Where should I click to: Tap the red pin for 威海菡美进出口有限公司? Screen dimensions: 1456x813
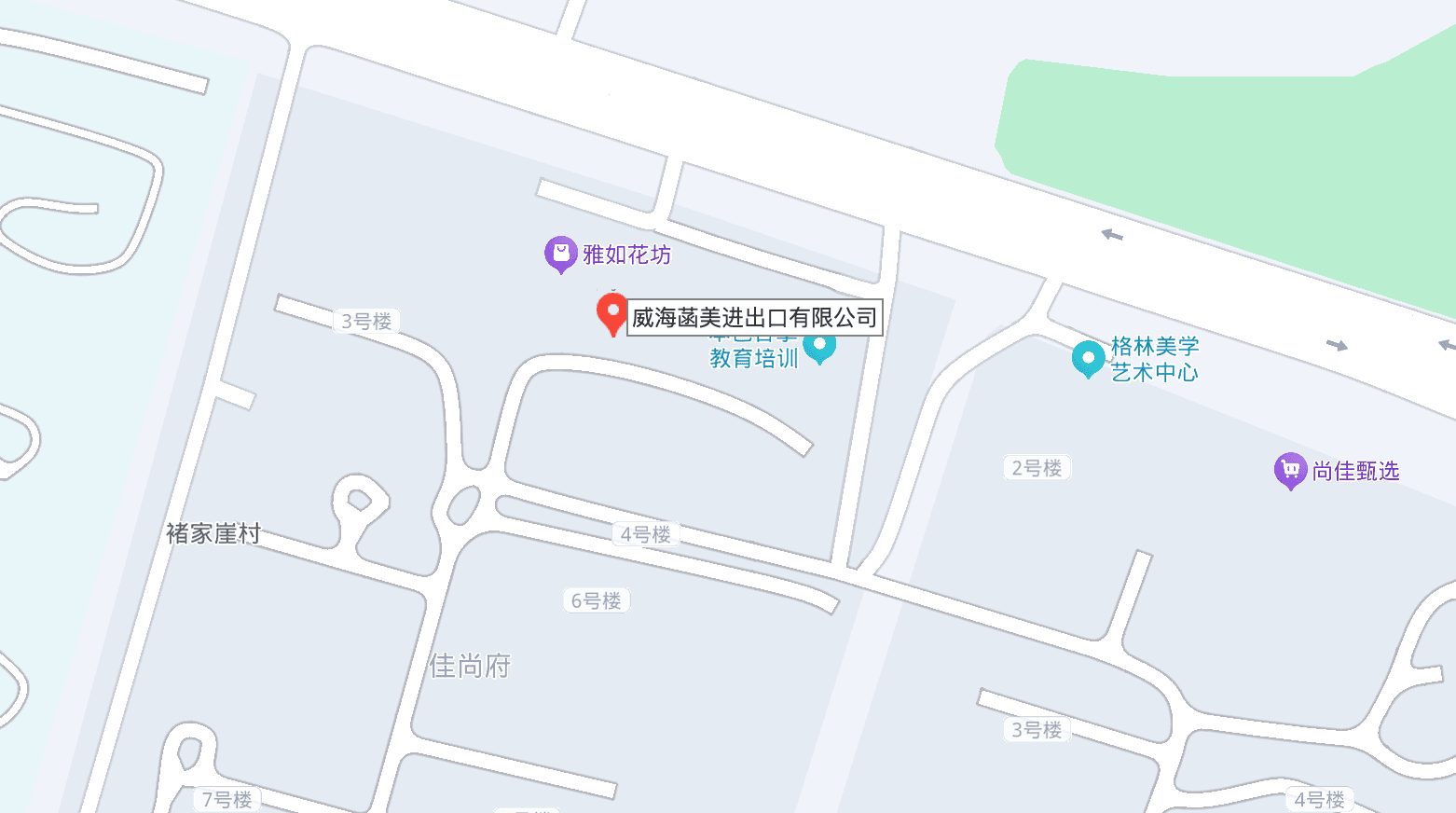pyautogui.click(x=612, y=313)
